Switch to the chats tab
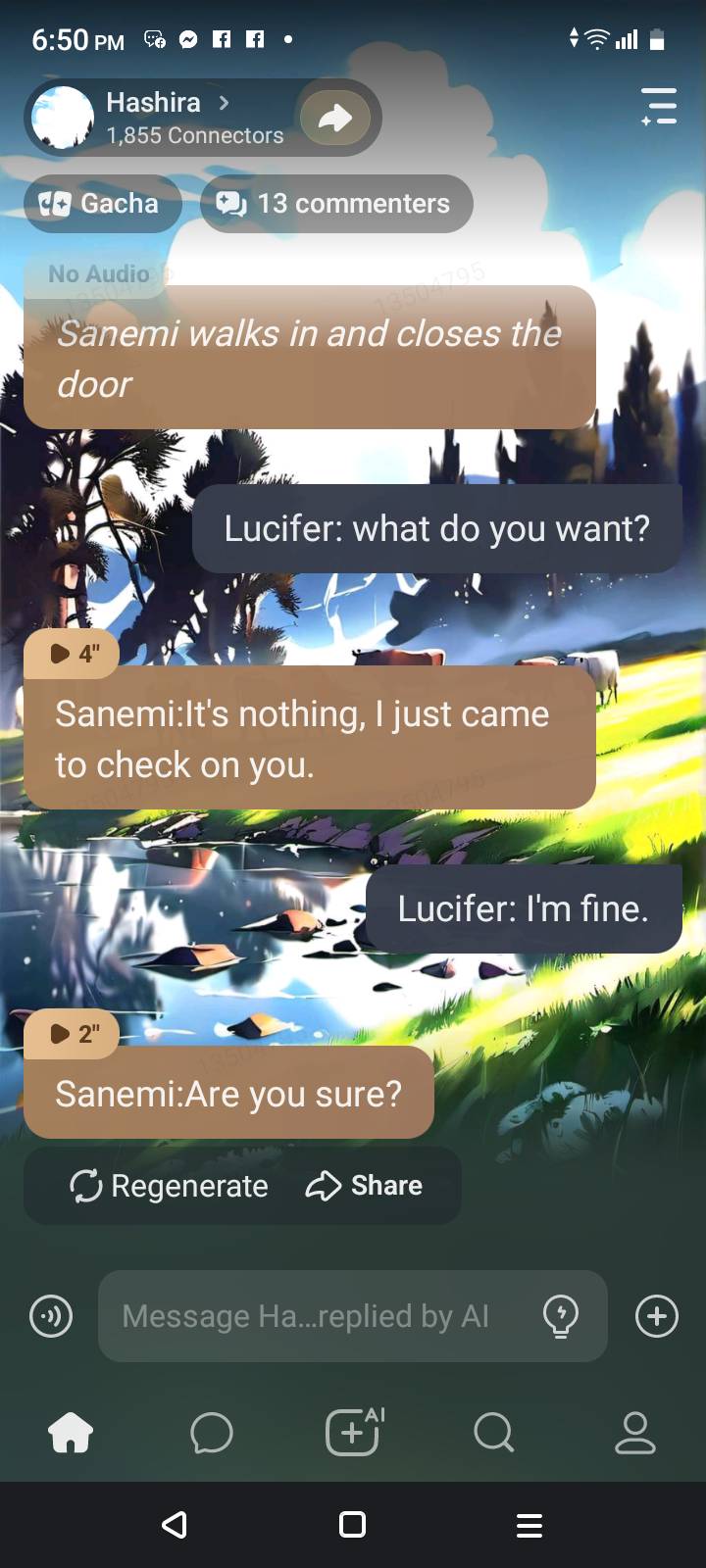Image resolution: width=706 pixels, height=1568 pixels. pyautogui.click(x=212, y=1434)
